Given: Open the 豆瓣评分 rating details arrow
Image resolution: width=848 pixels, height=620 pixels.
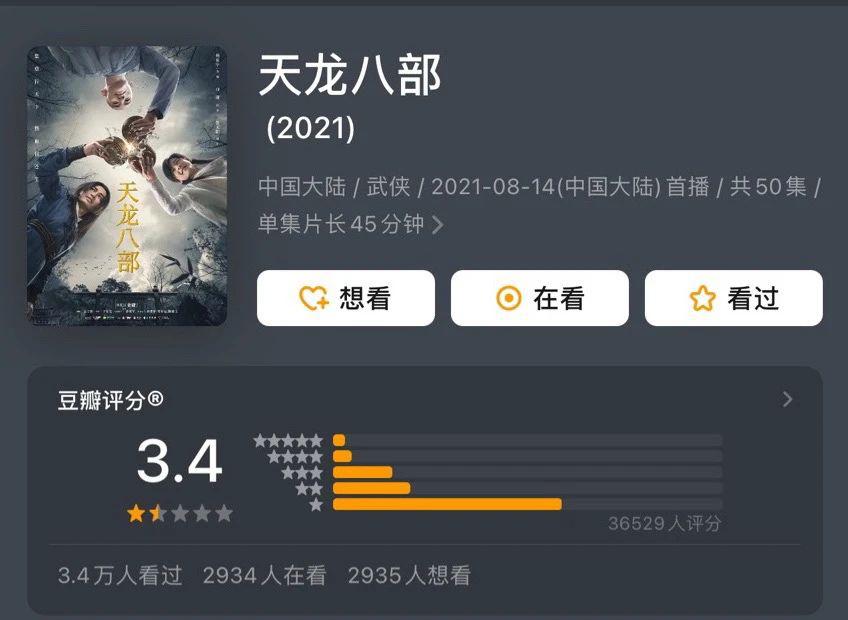Looking at the screenshot, I should point(787,400).
